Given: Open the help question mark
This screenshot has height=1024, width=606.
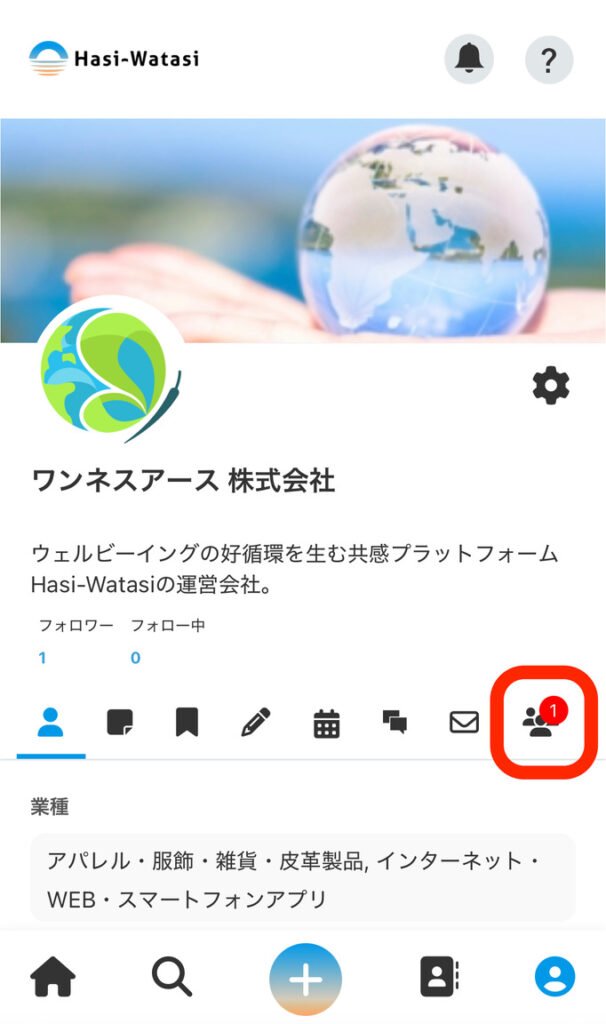Looking at the screenshot, I should 548,60.
